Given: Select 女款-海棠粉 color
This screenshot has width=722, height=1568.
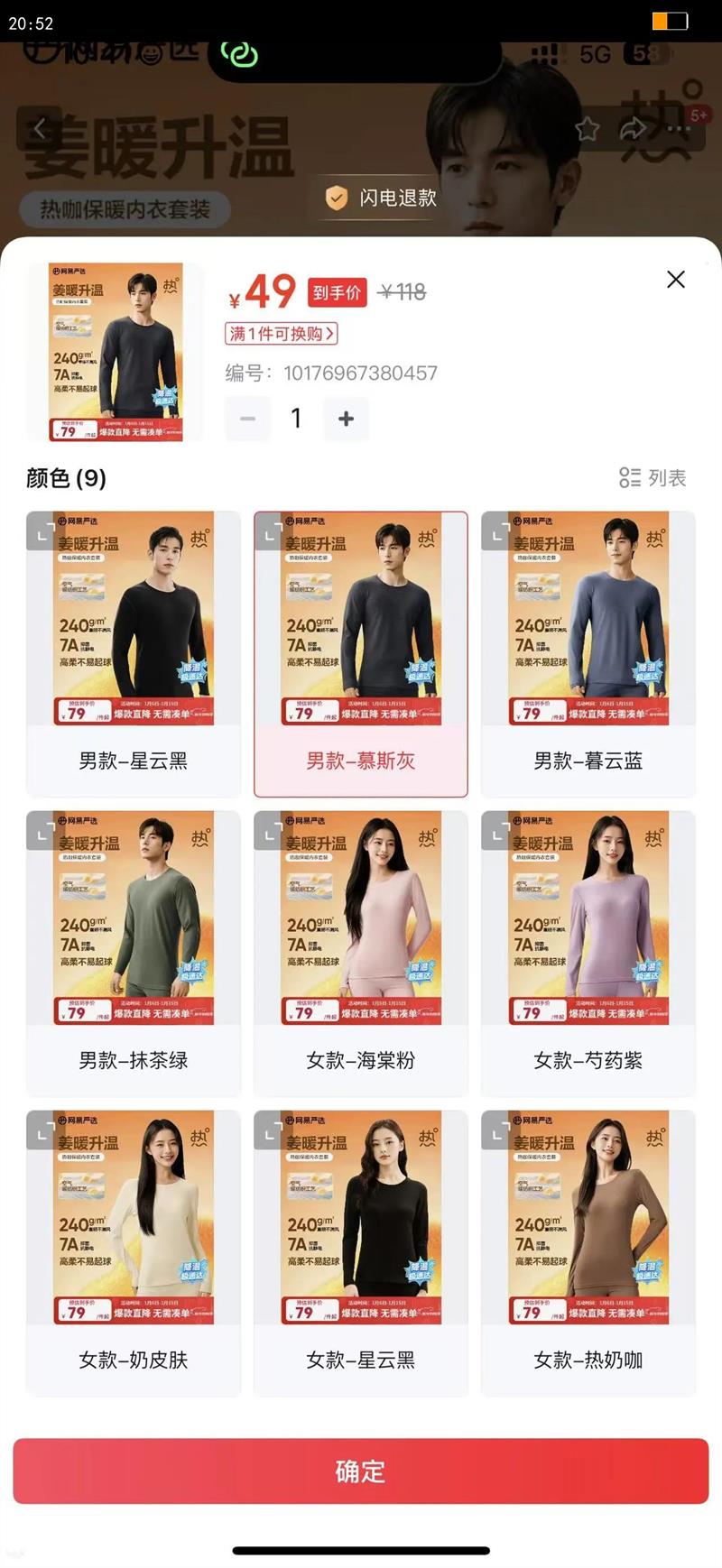Looking at the screenshot, I should coord(361,954).
